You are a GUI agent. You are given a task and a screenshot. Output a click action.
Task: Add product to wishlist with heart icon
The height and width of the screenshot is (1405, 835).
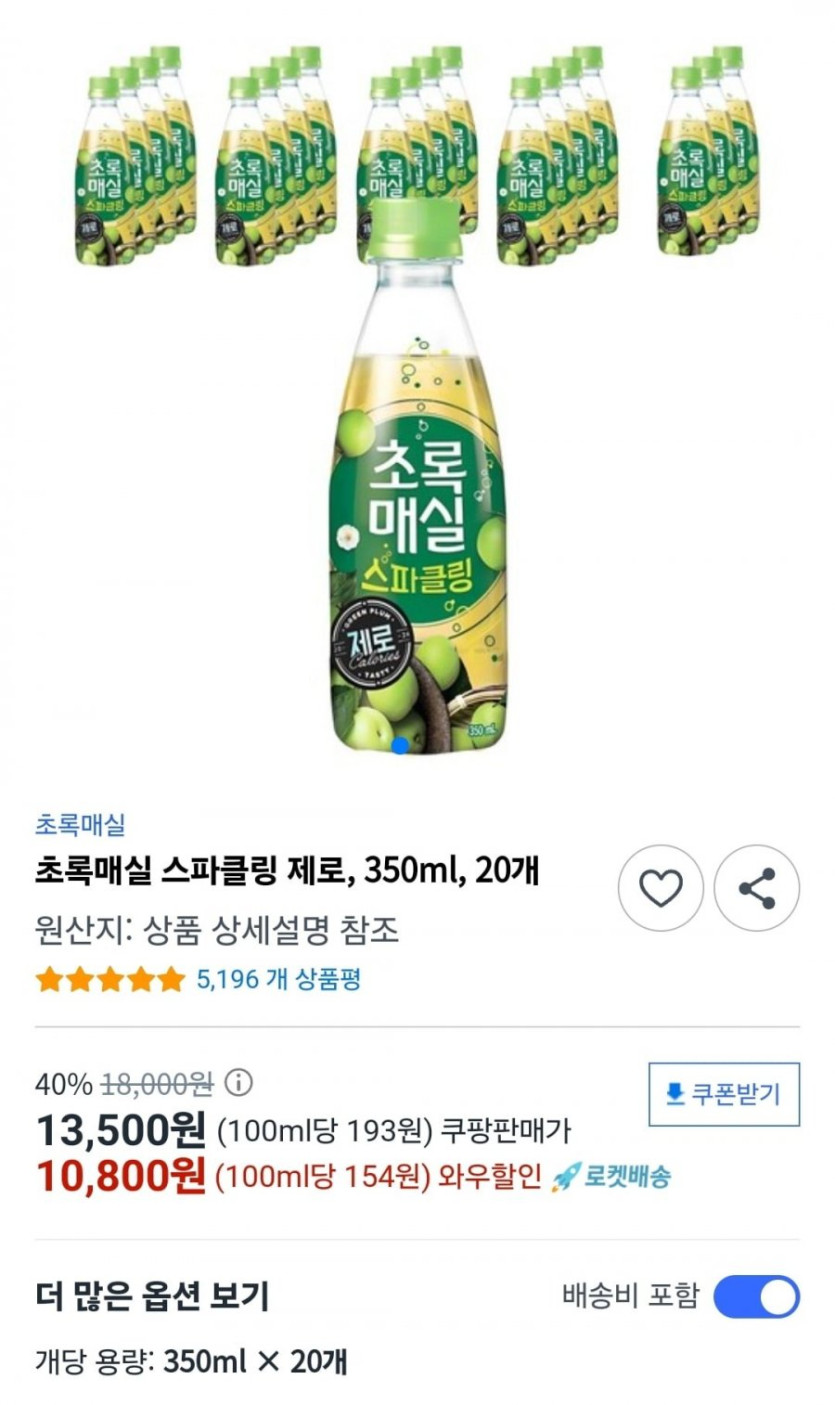(x=660, y=888)
